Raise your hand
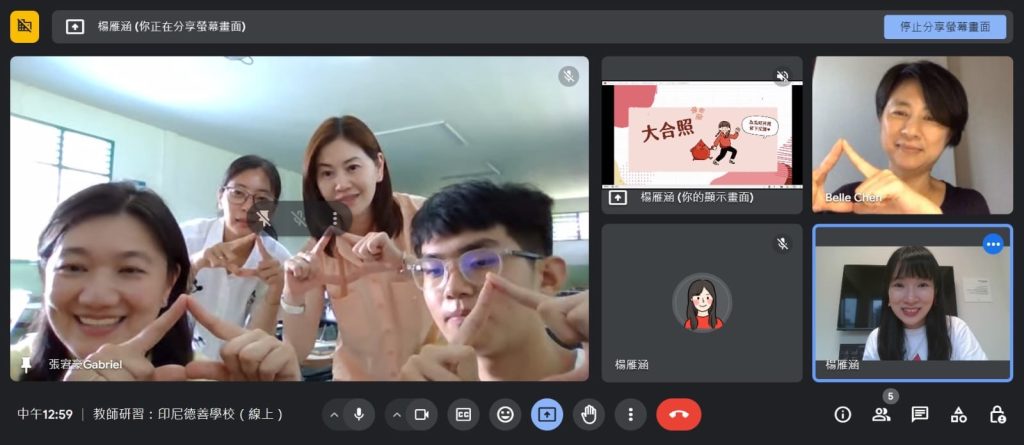This screenshot has height=445, width=1024. 588,414
